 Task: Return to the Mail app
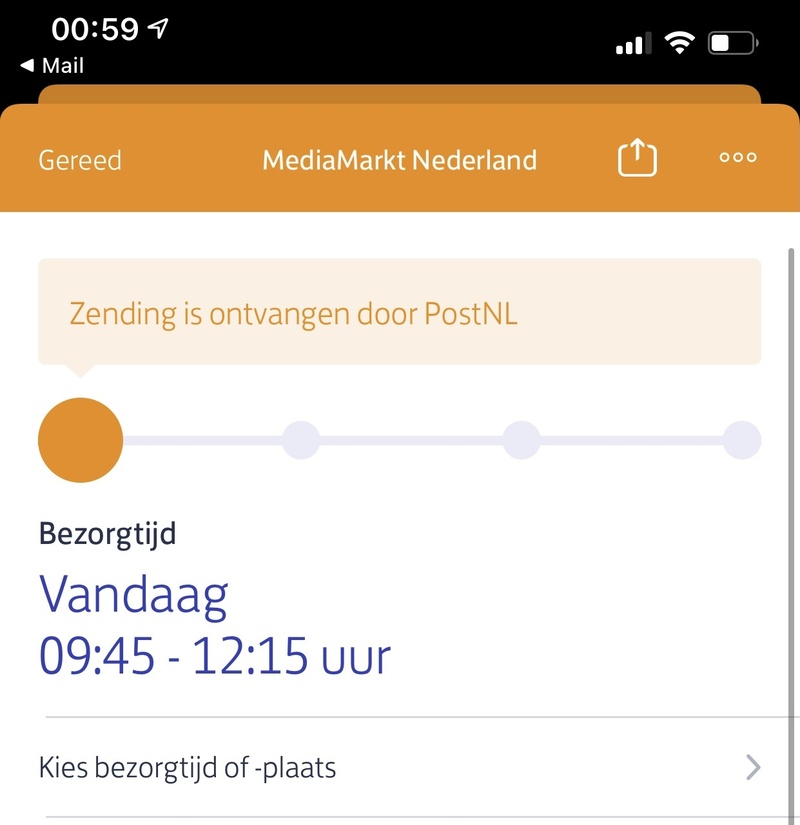pyautogui.click(x=52, y=66)
